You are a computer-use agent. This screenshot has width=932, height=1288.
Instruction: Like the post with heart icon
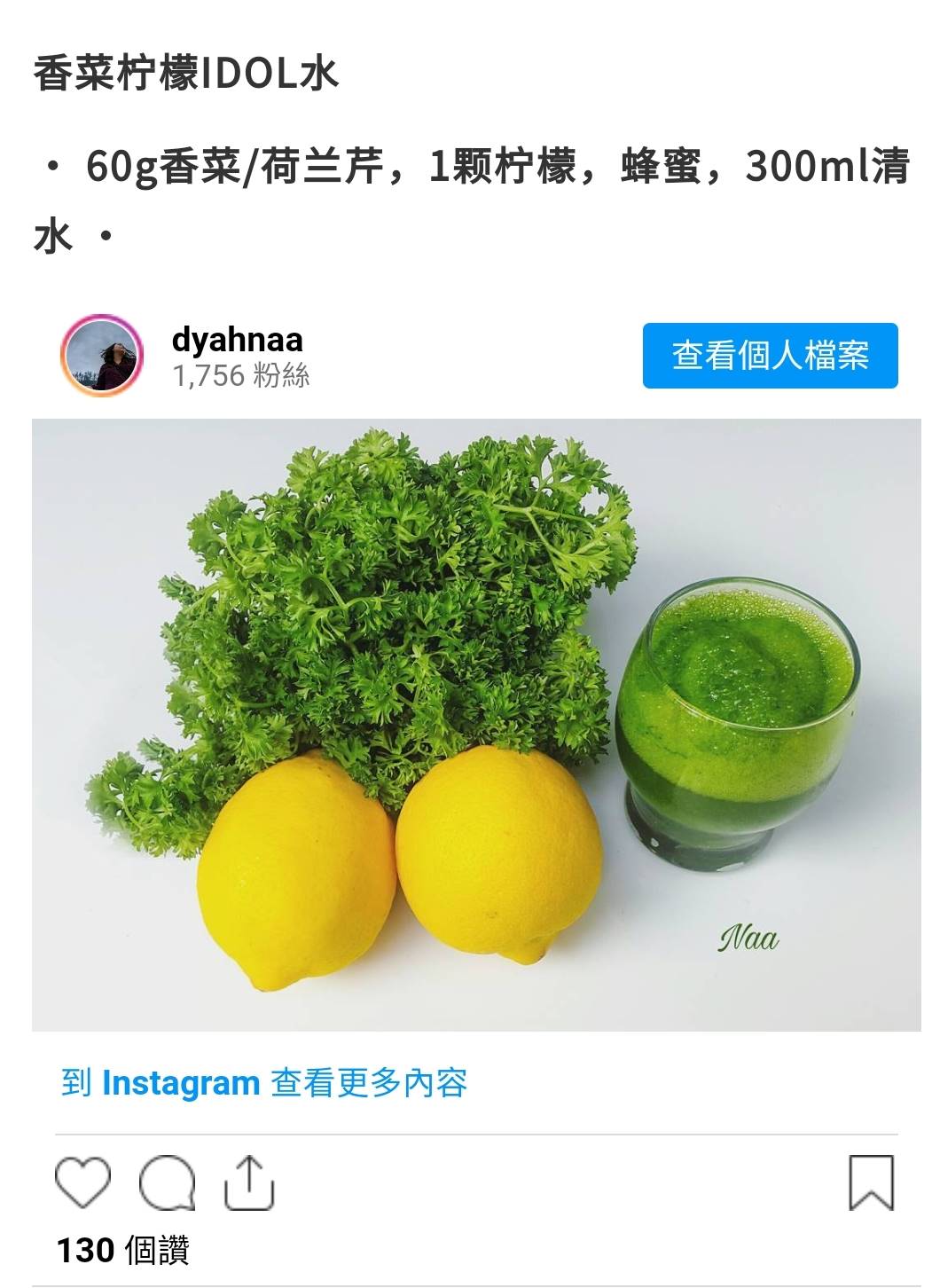(83, 1182)
